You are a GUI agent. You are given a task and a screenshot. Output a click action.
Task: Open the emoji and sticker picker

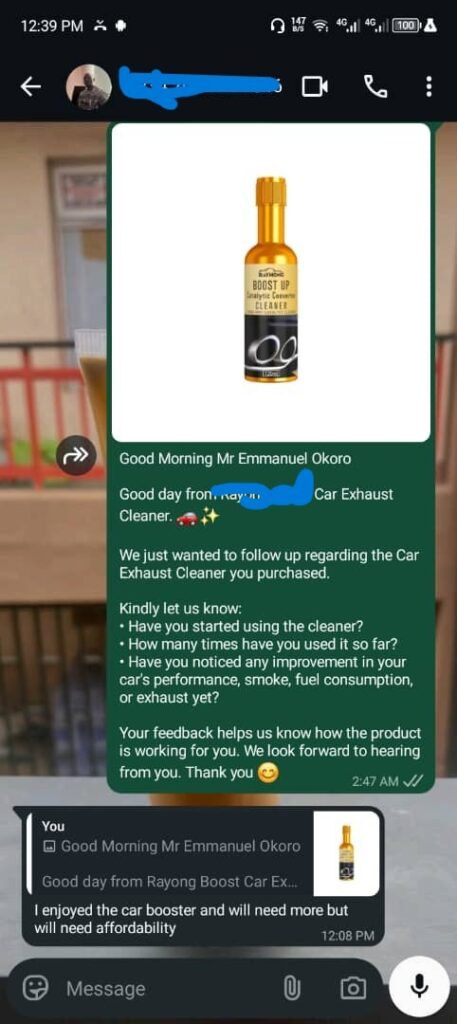[x=35, y=988]
